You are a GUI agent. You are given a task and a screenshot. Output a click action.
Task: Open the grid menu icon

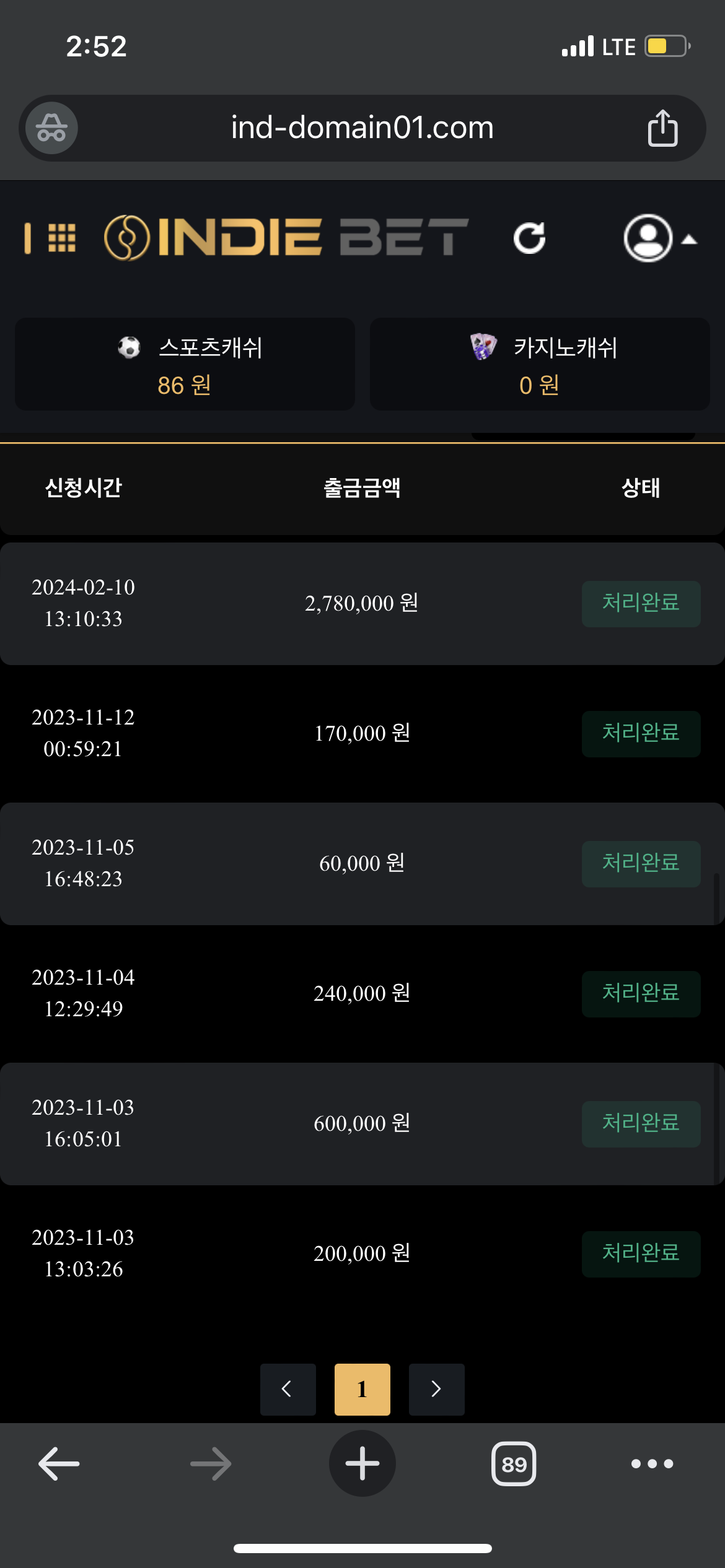point(61,238)
